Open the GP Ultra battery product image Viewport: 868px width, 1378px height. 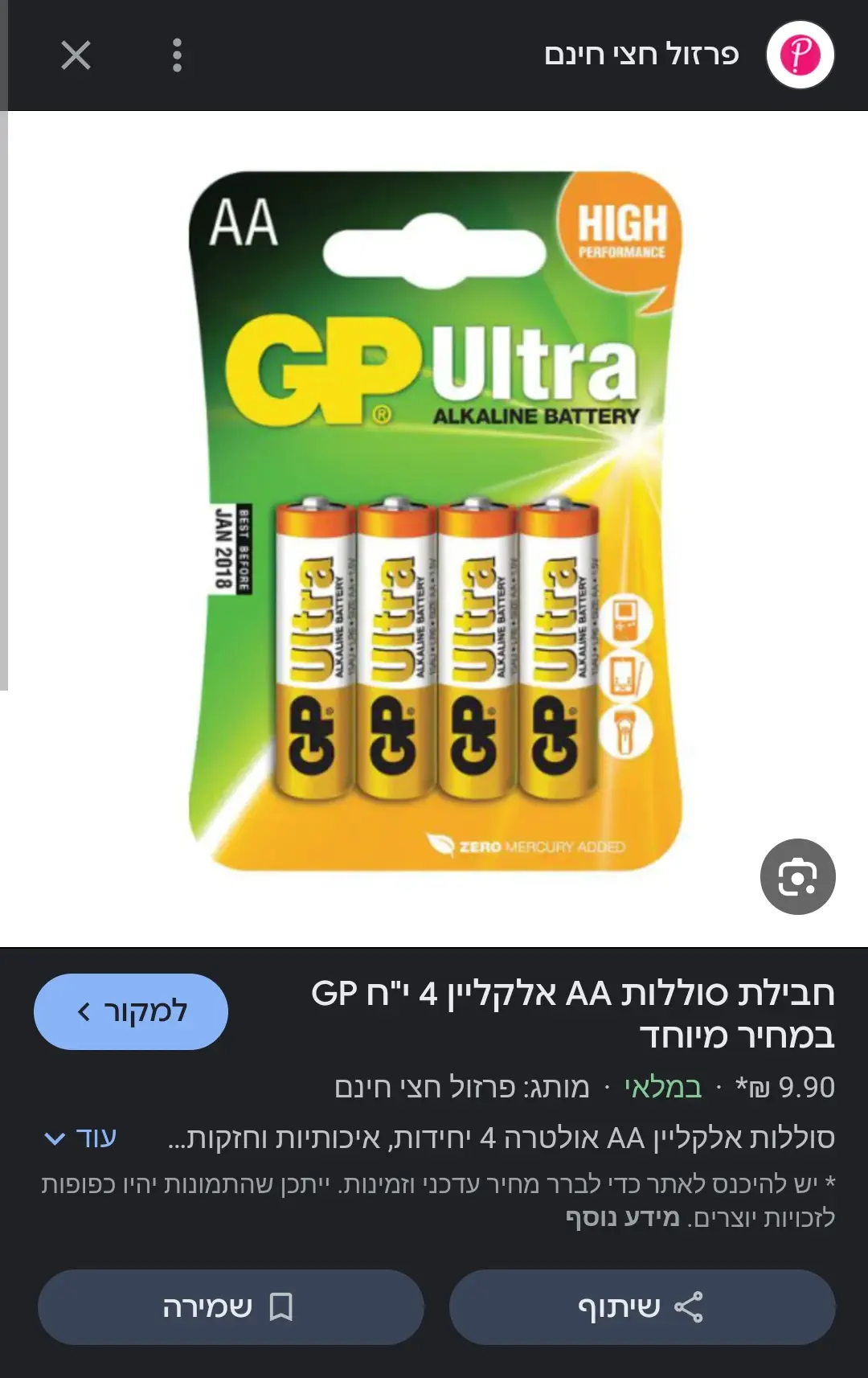coord(435,523)
